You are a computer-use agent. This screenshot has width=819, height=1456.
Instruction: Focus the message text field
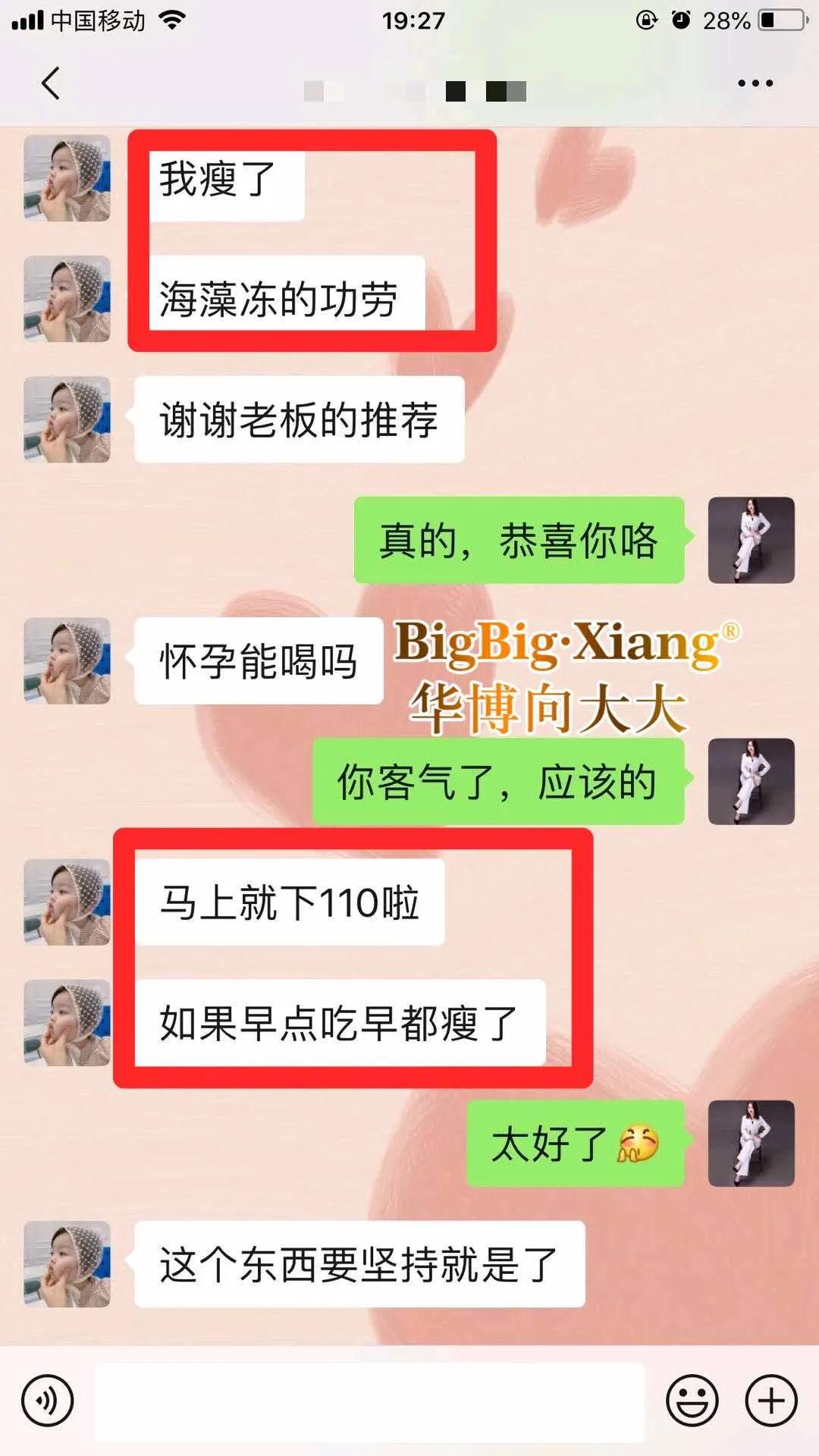[x=369, y=1401]
